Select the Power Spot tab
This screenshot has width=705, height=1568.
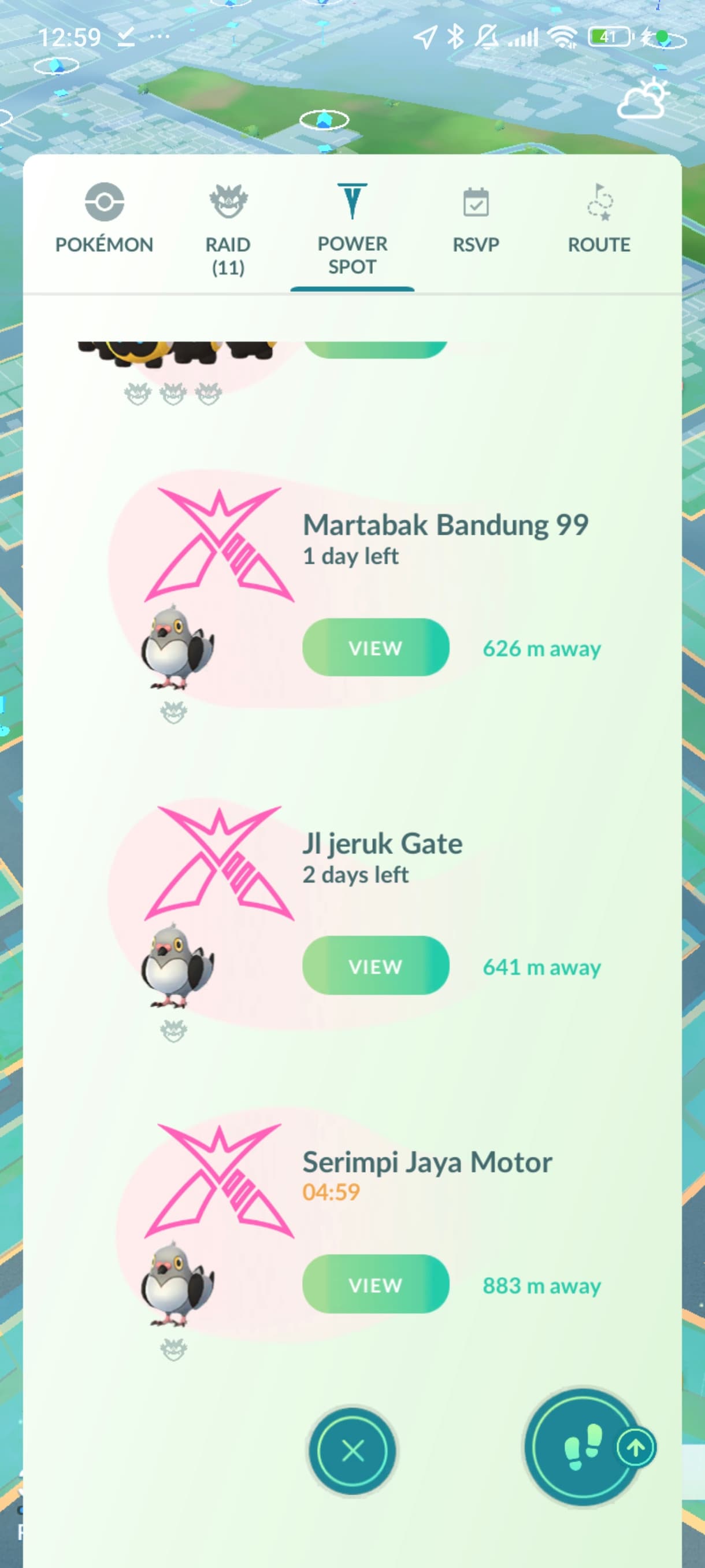pyautogui.click(x=352, y=228)
